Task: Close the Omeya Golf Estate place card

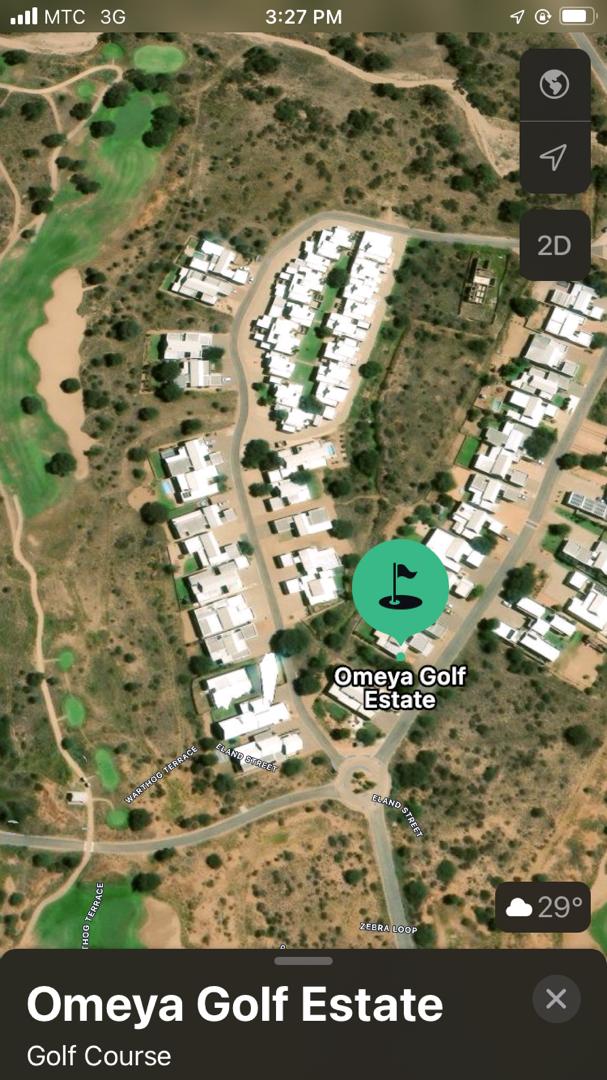Action: coord(556,998)
